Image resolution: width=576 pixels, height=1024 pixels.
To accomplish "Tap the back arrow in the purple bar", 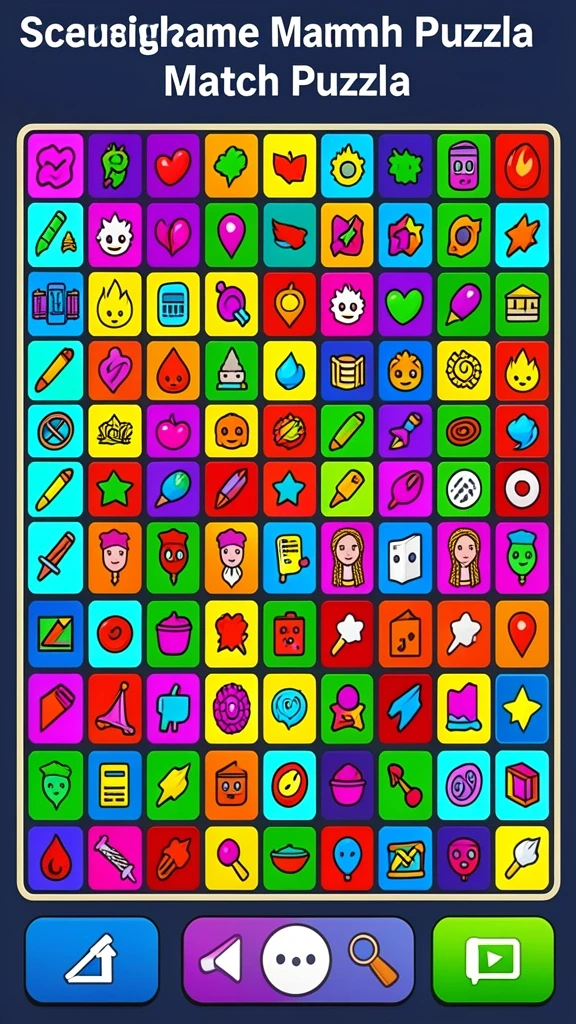I will pyautogui.click(x=221, y=959).
